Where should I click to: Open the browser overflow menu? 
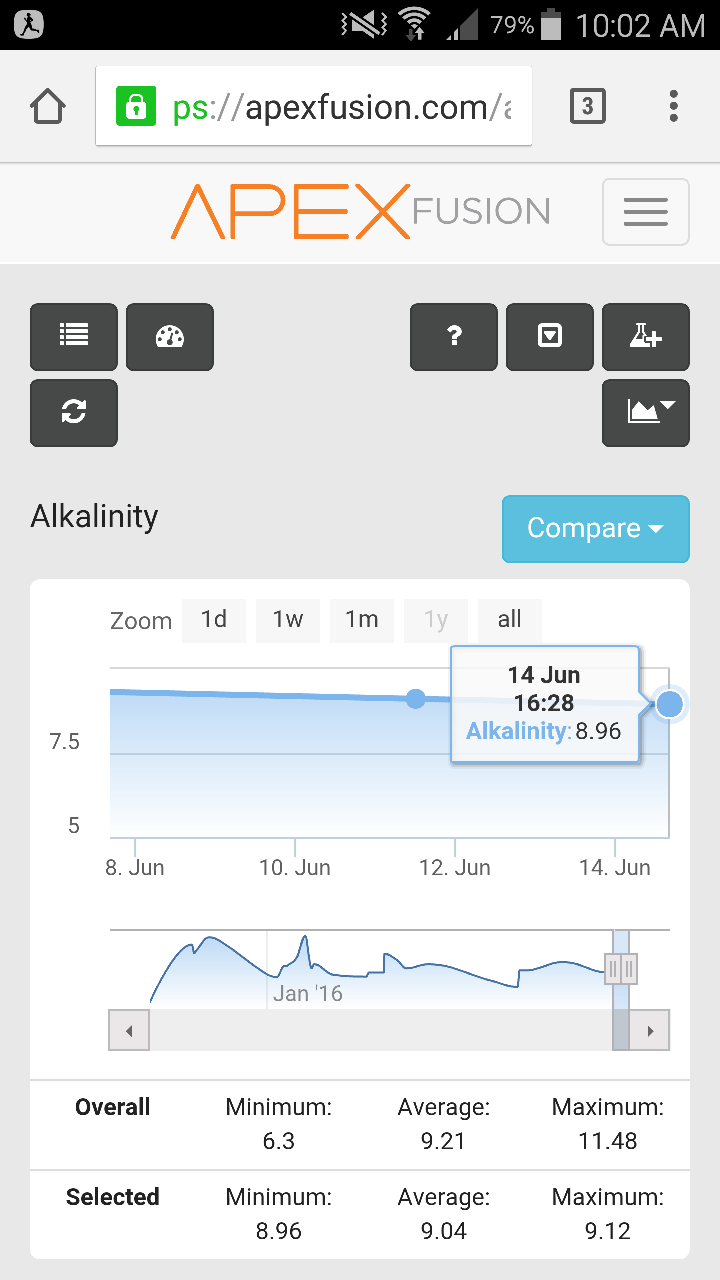673,106
